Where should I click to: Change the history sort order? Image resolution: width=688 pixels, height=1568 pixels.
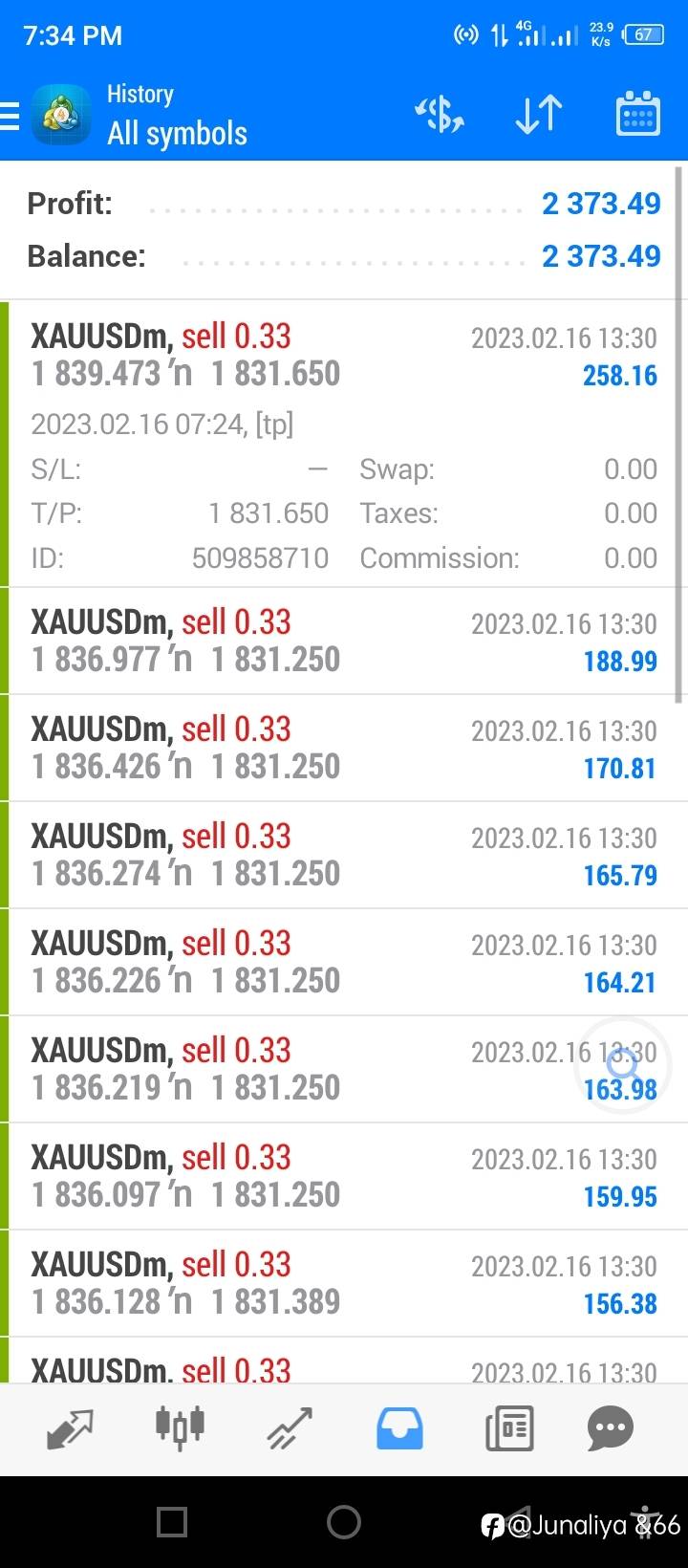(x=539, y=116)
